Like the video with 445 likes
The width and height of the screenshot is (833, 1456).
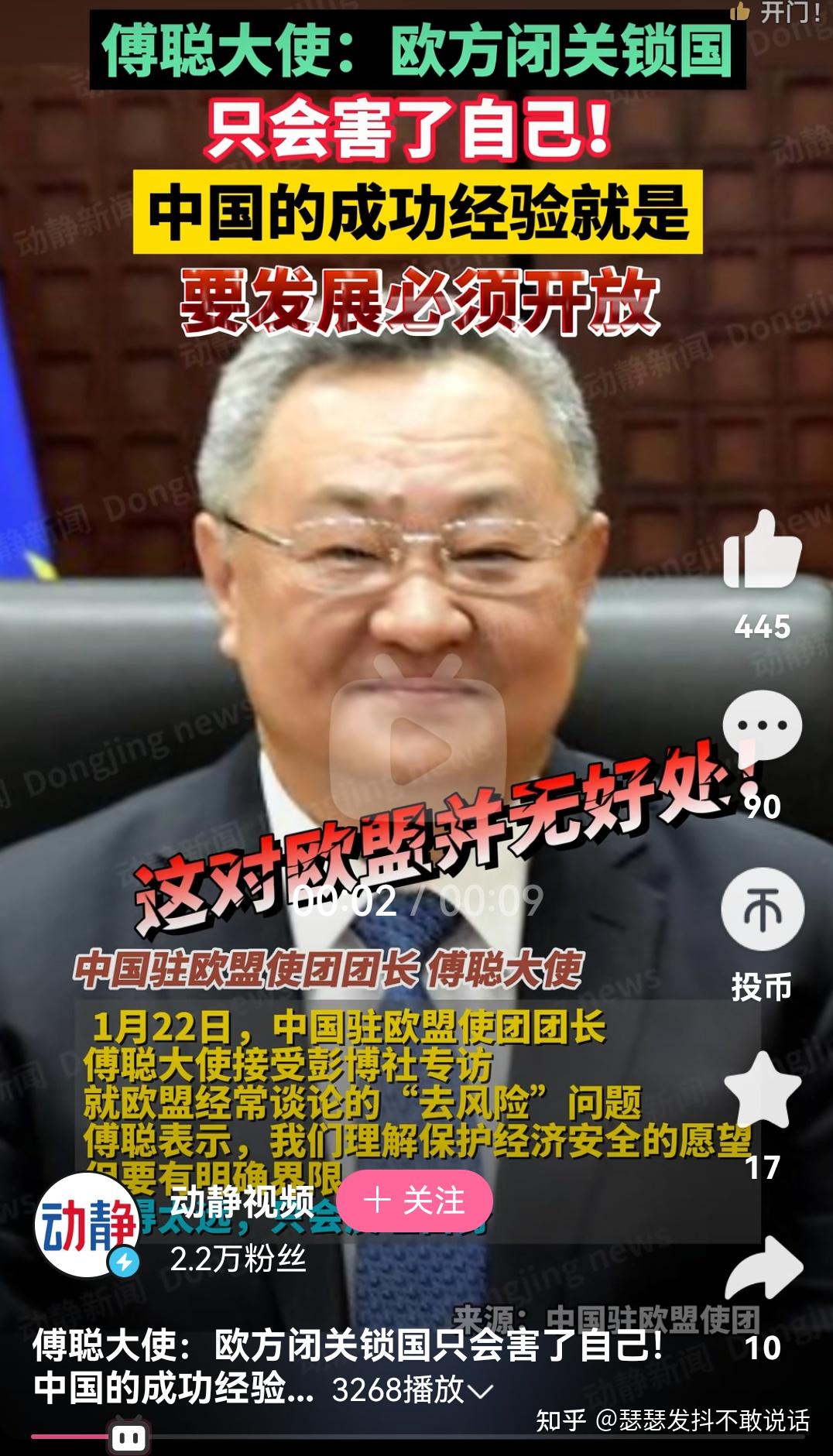tap(762, 551)
